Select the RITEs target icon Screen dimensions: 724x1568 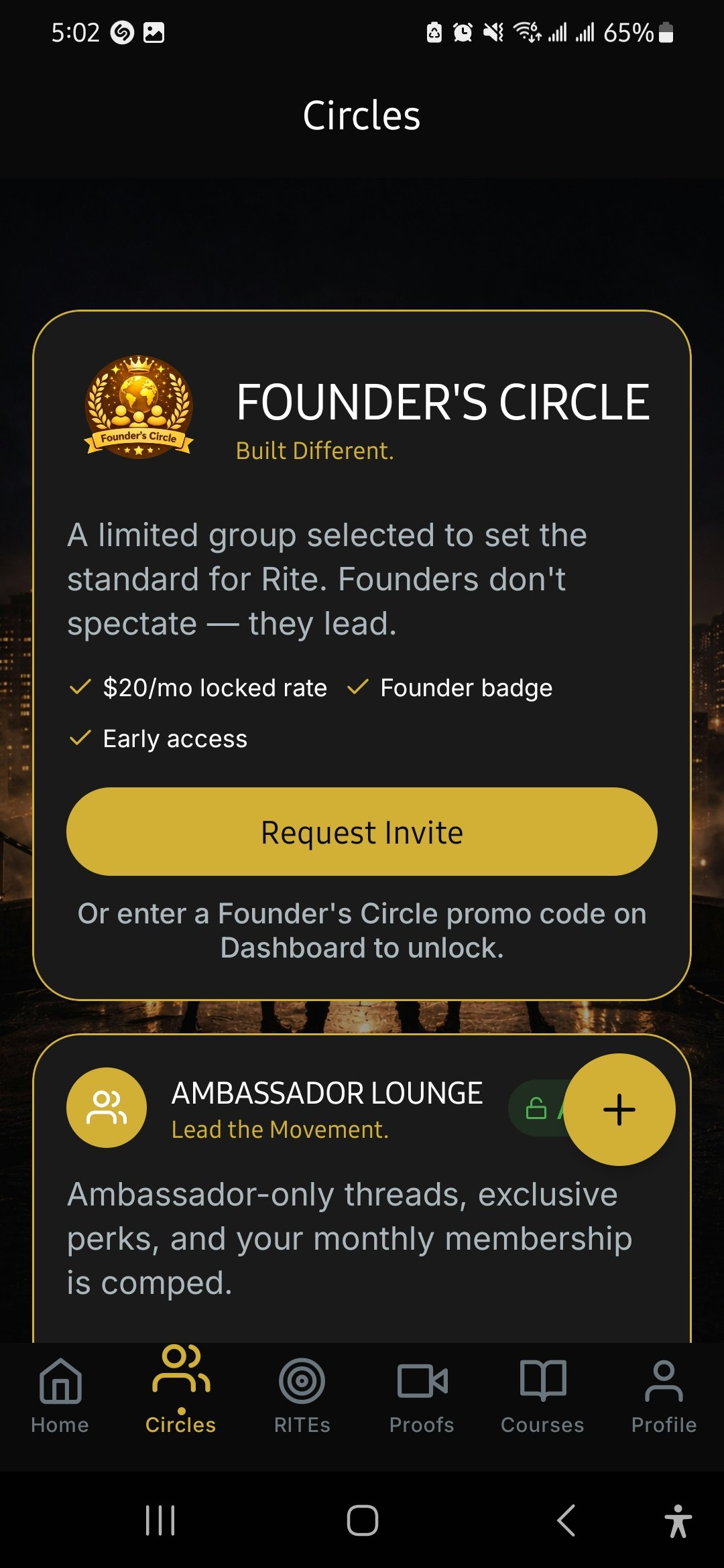pos(302,1382)
